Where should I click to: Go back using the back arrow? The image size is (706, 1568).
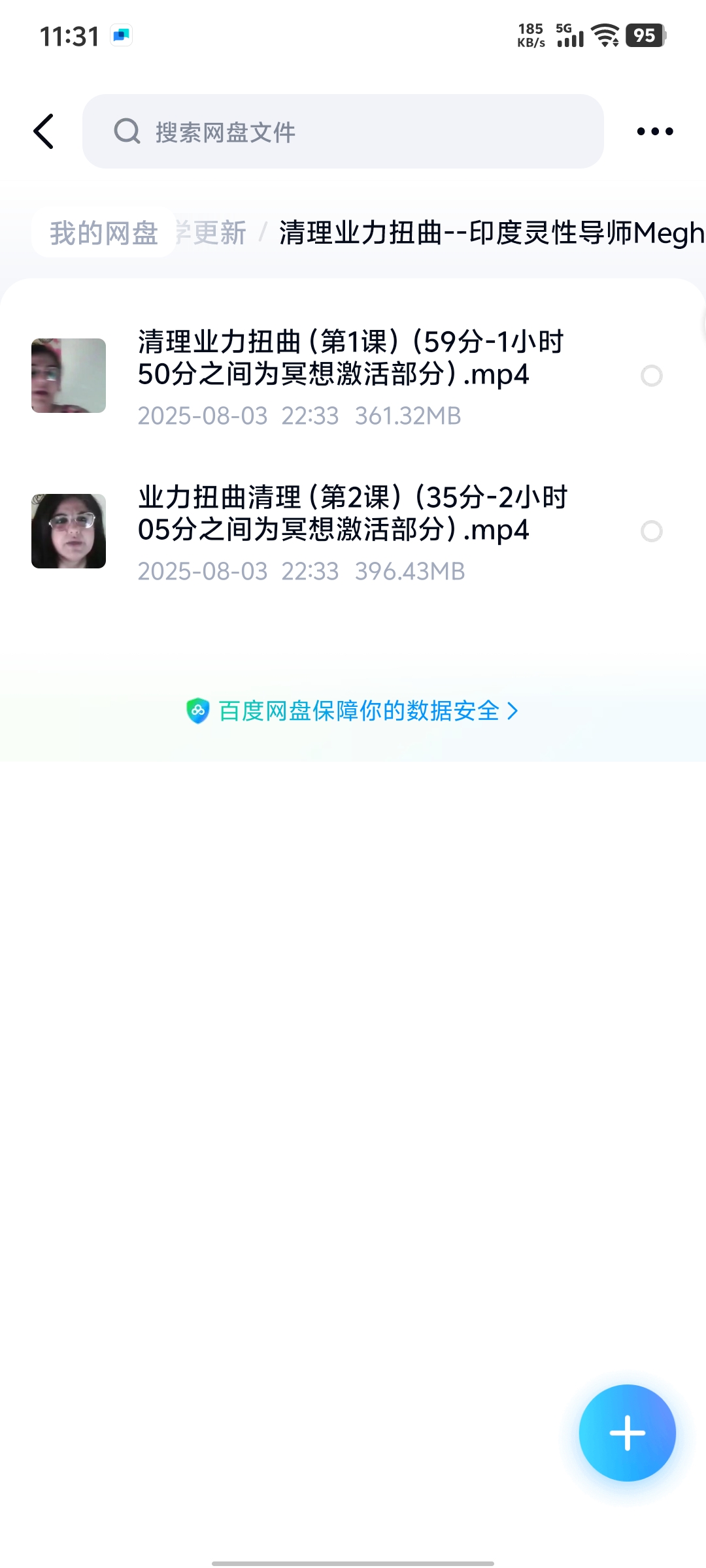pyautogui.click(x=44, y=131)
